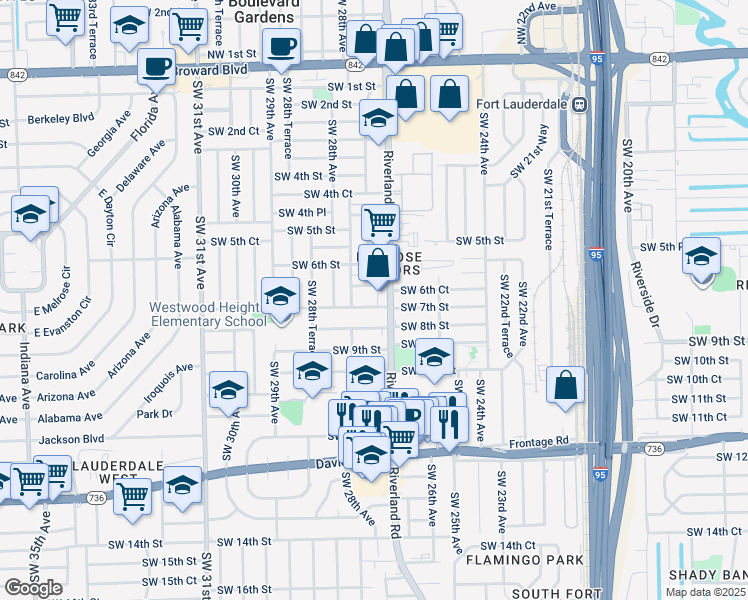This screenshot has height=600, width=748.
Task: Open the shopping bag marker at SW 6th St
Action: (379, 264)
